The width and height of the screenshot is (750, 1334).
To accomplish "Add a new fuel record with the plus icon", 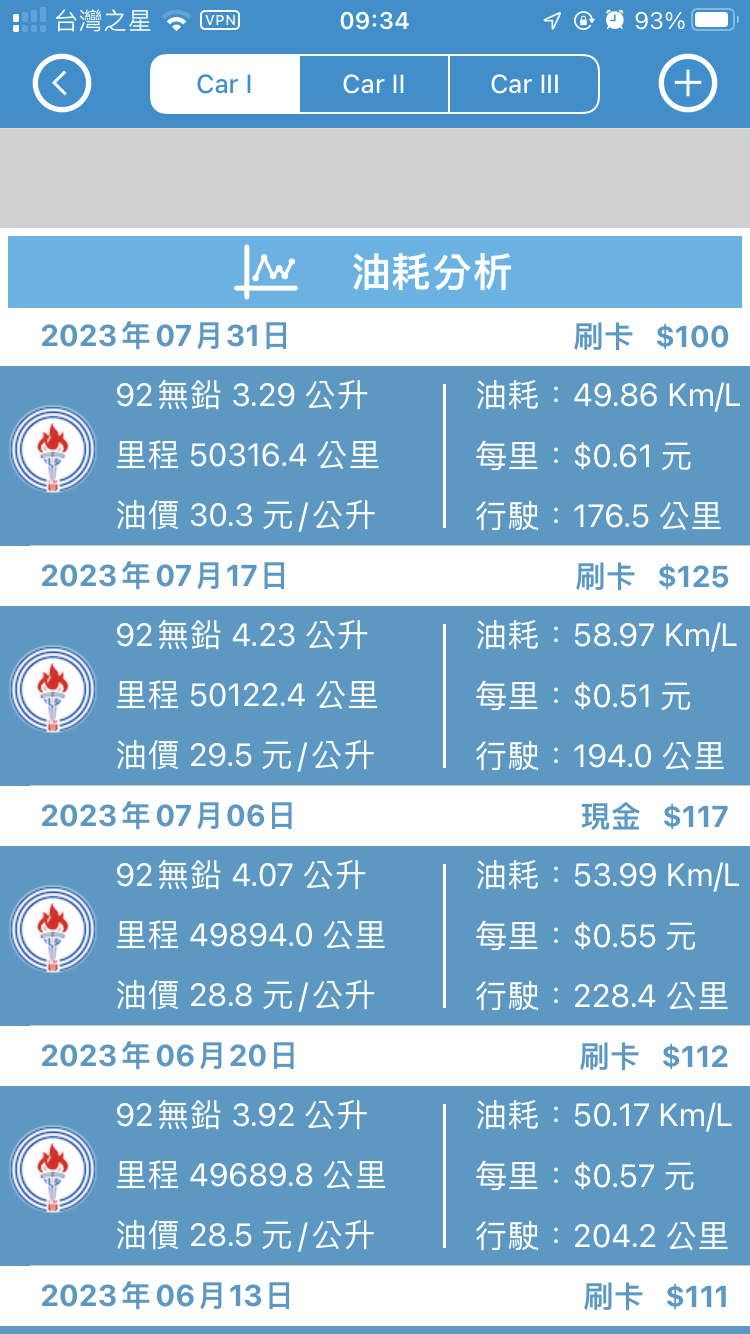I will click(x=688, y=84).
